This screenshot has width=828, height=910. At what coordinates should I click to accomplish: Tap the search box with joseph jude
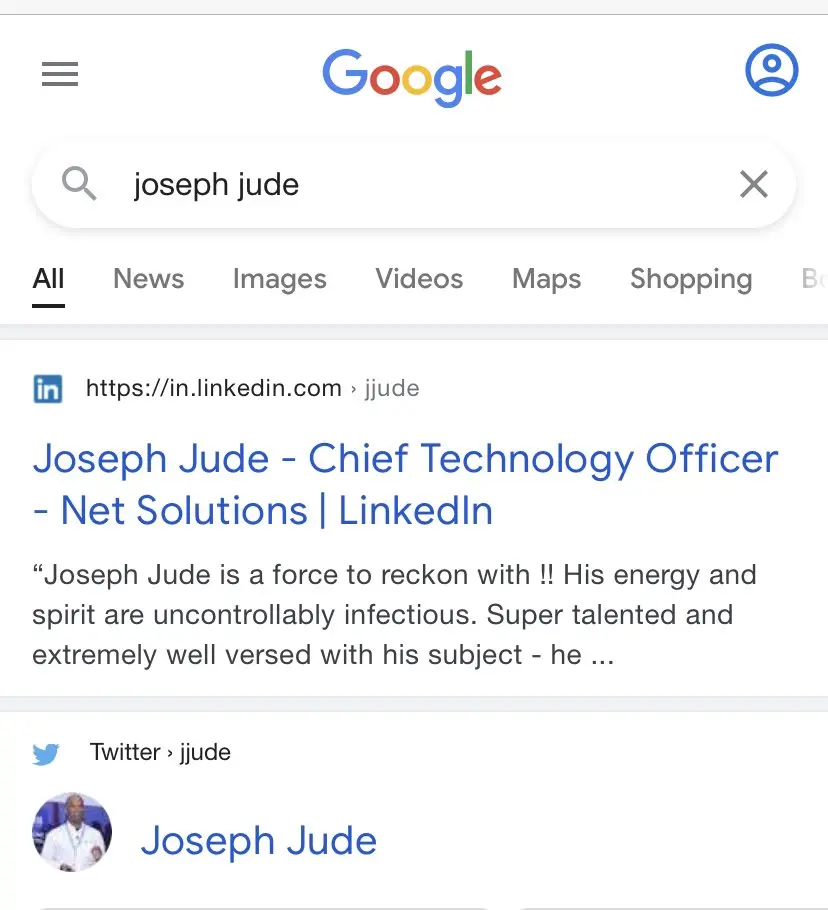400,185
